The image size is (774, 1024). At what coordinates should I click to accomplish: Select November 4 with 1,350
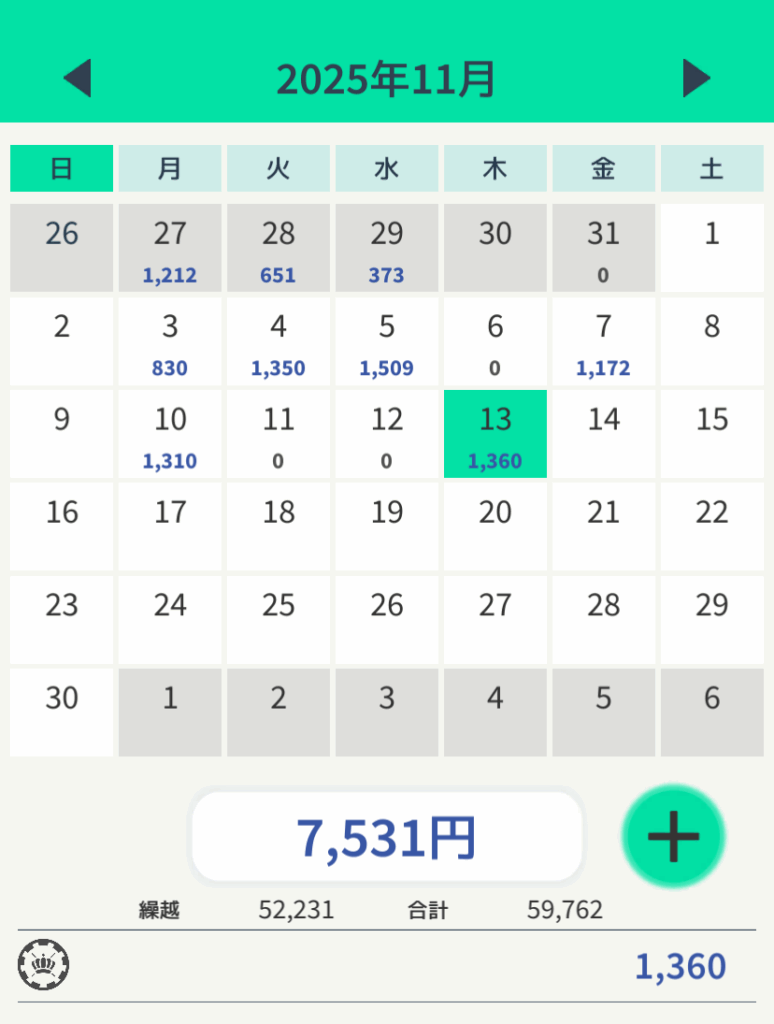click(278, 341)
